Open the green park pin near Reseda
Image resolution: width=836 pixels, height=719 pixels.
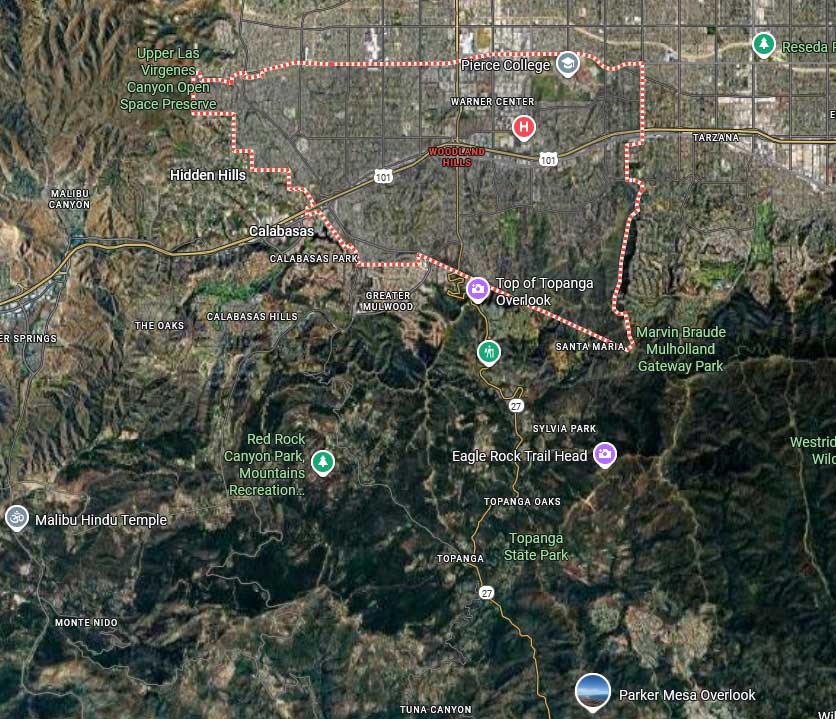(764, 44)
